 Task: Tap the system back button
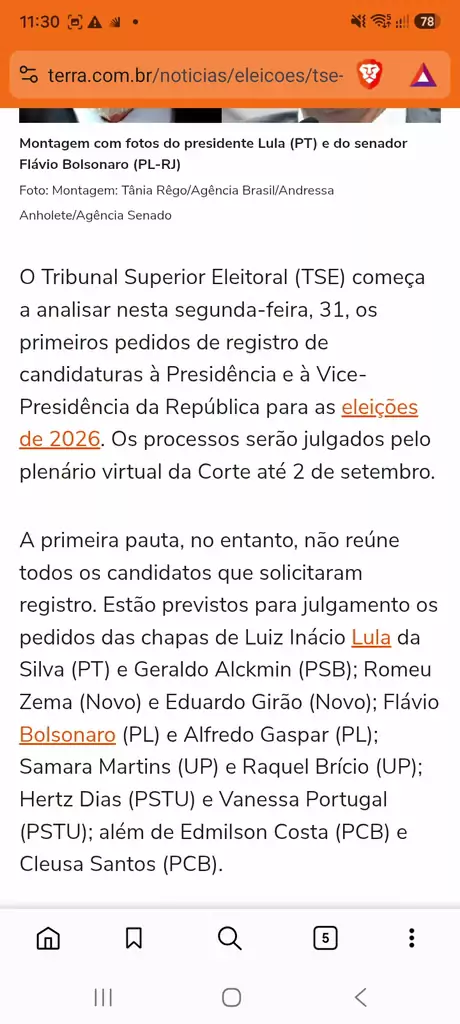[x=360, y=997]
